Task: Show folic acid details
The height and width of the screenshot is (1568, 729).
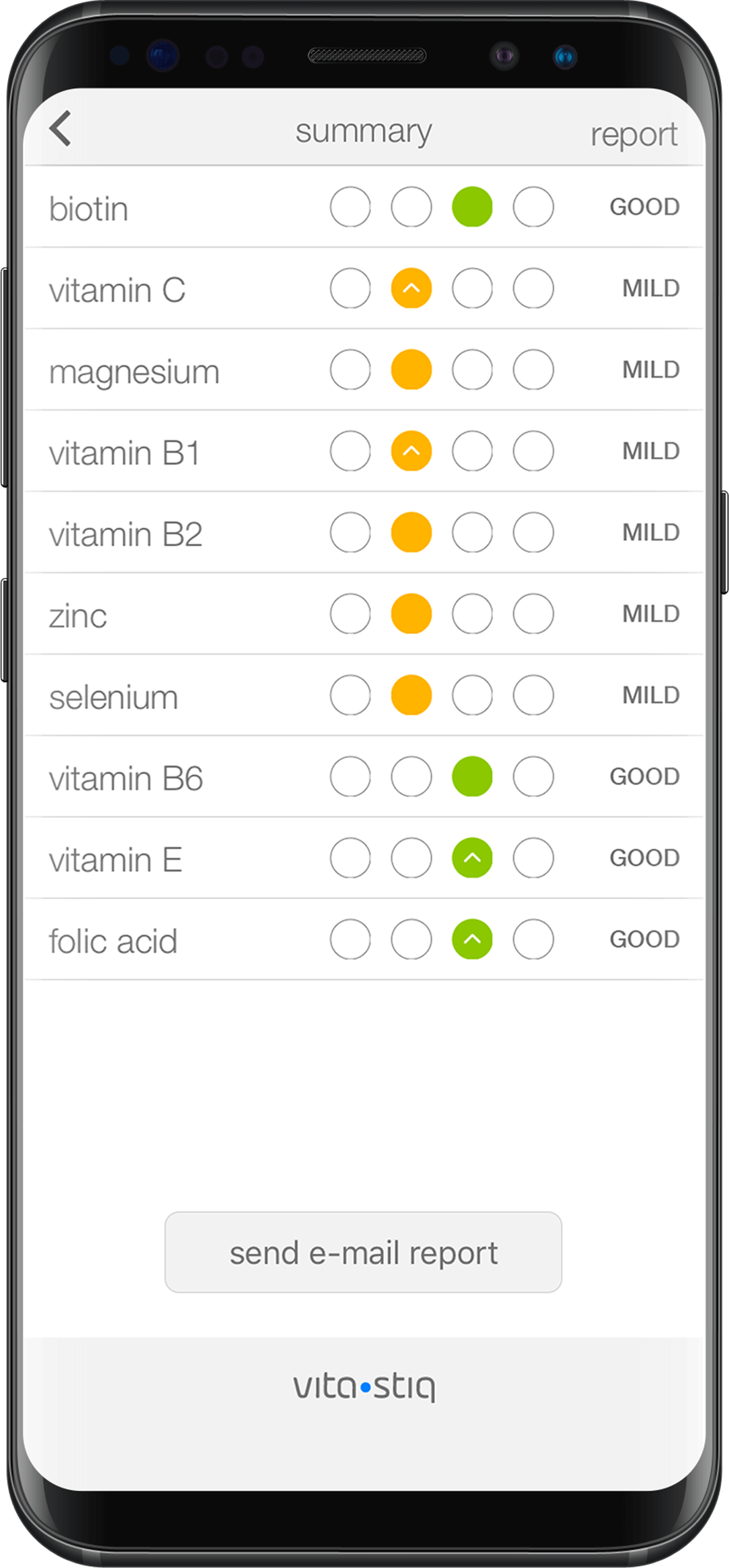Action: [364, 939]
